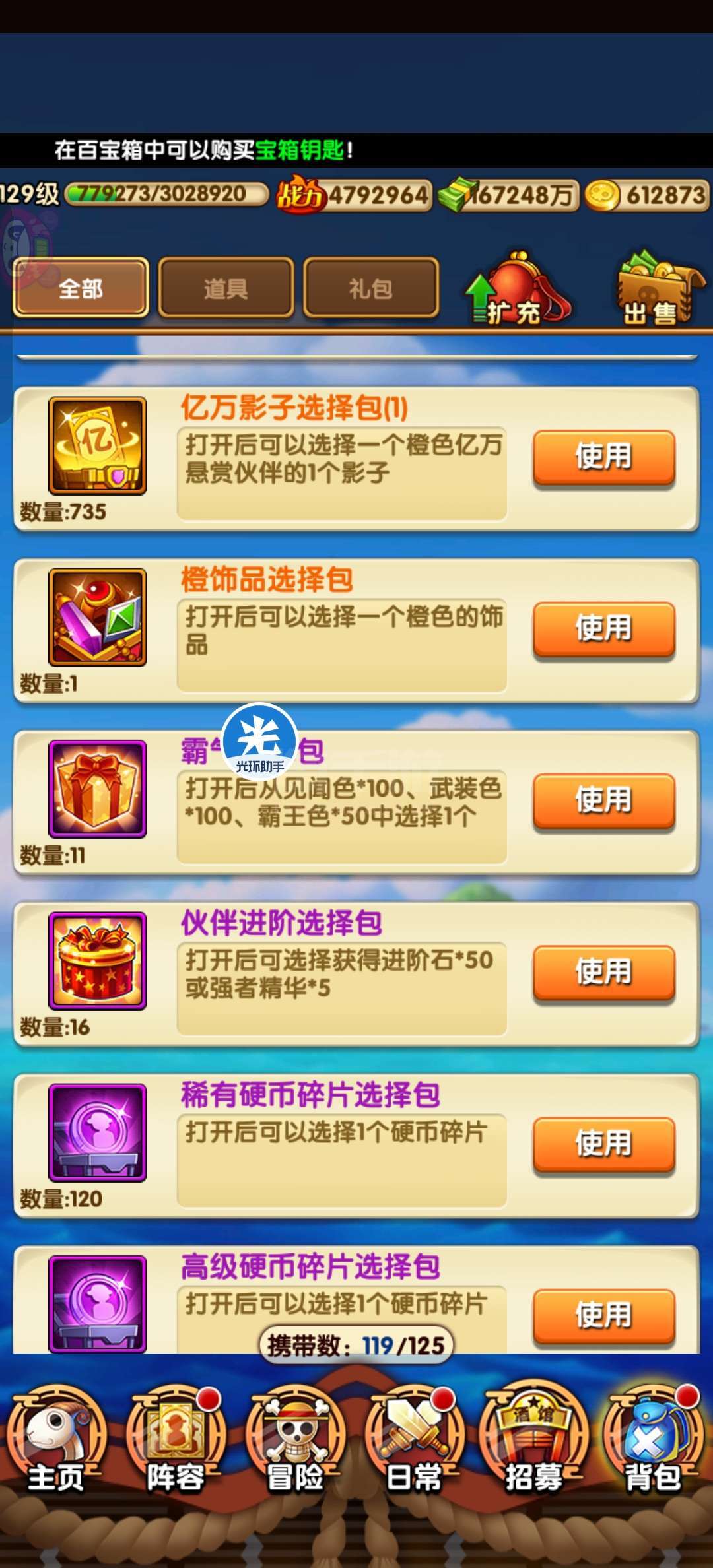Viewport: 713px width, 1568px height.
Task: Switch to the 道具 tab
Action: (226, 288)
